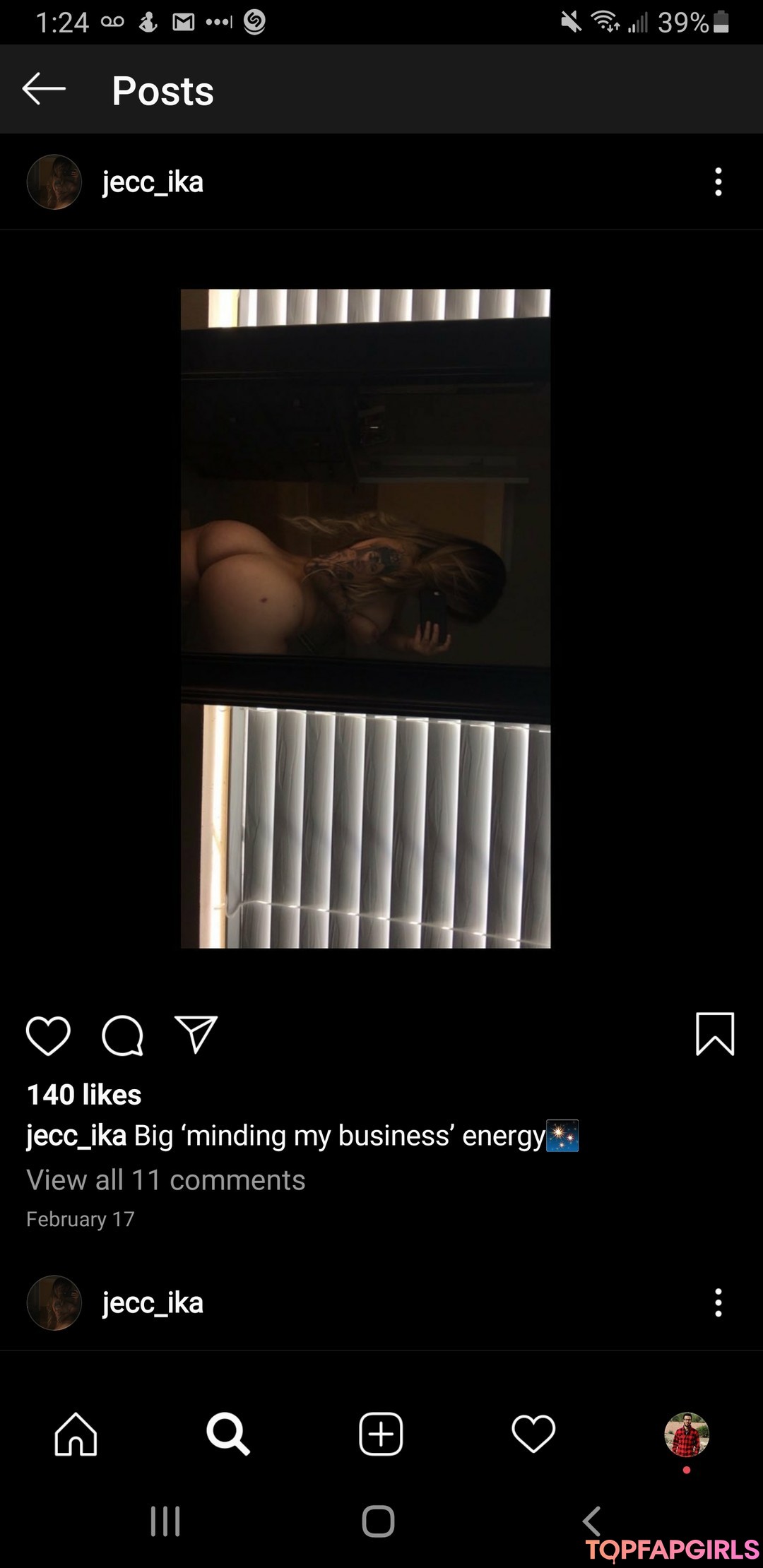Open the activity heart in the bottom bar
The image size is (763, 1568).
click(533, 1435)
